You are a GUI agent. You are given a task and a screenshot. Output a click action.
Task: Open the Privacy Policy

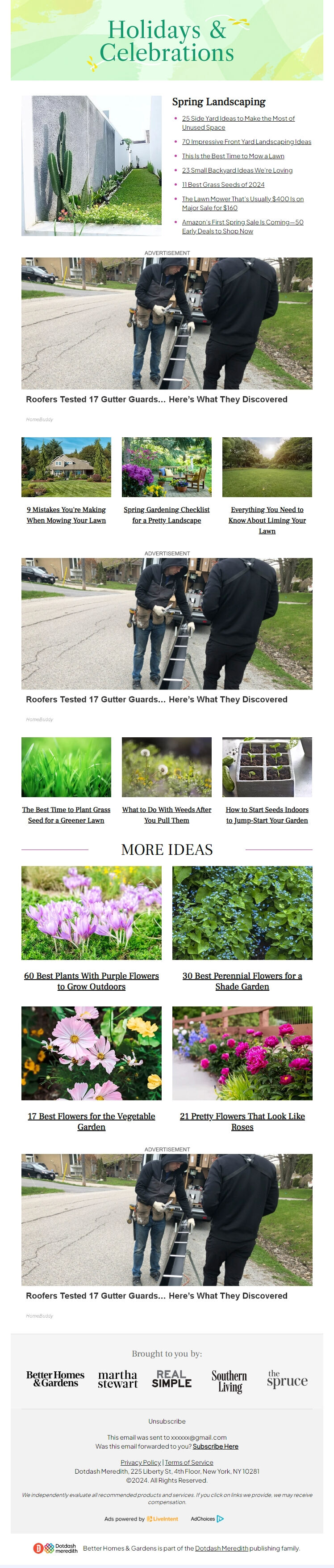click(x=141, y=1462)
